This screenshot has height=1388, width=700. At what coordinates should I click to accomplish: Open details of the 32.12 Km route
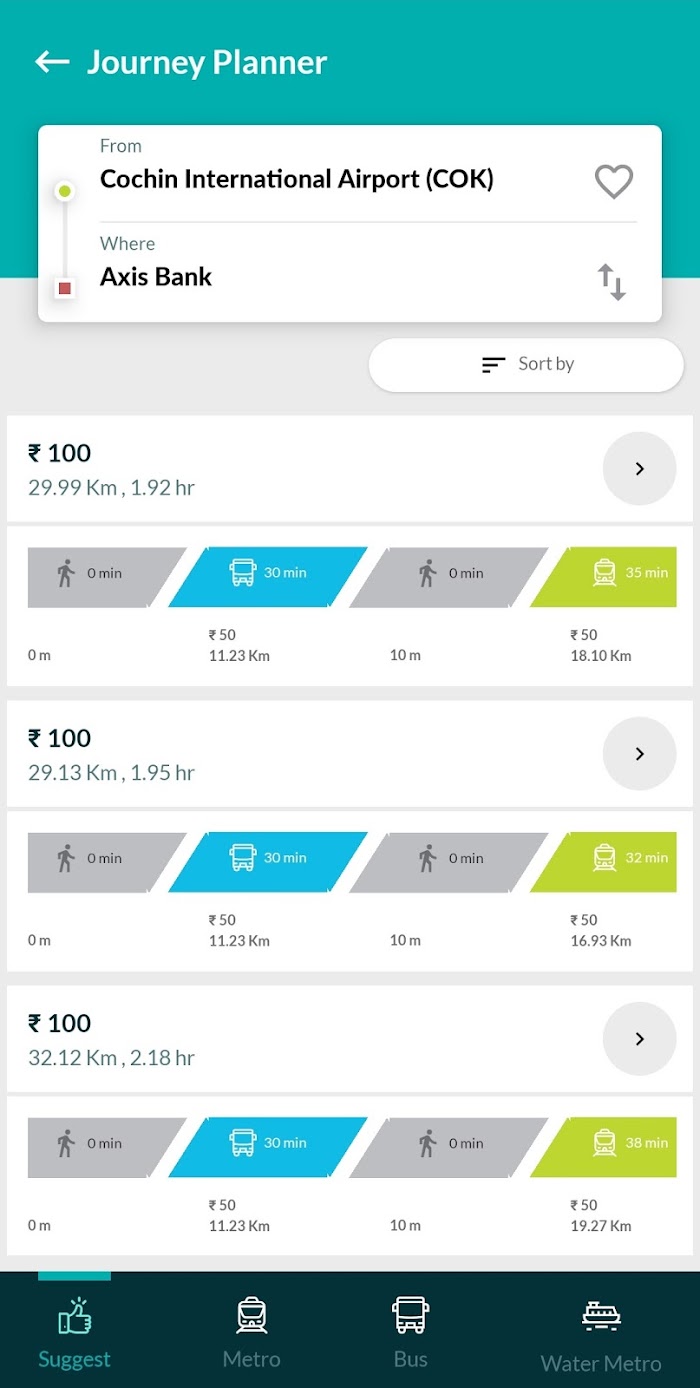coord(640,1039)
